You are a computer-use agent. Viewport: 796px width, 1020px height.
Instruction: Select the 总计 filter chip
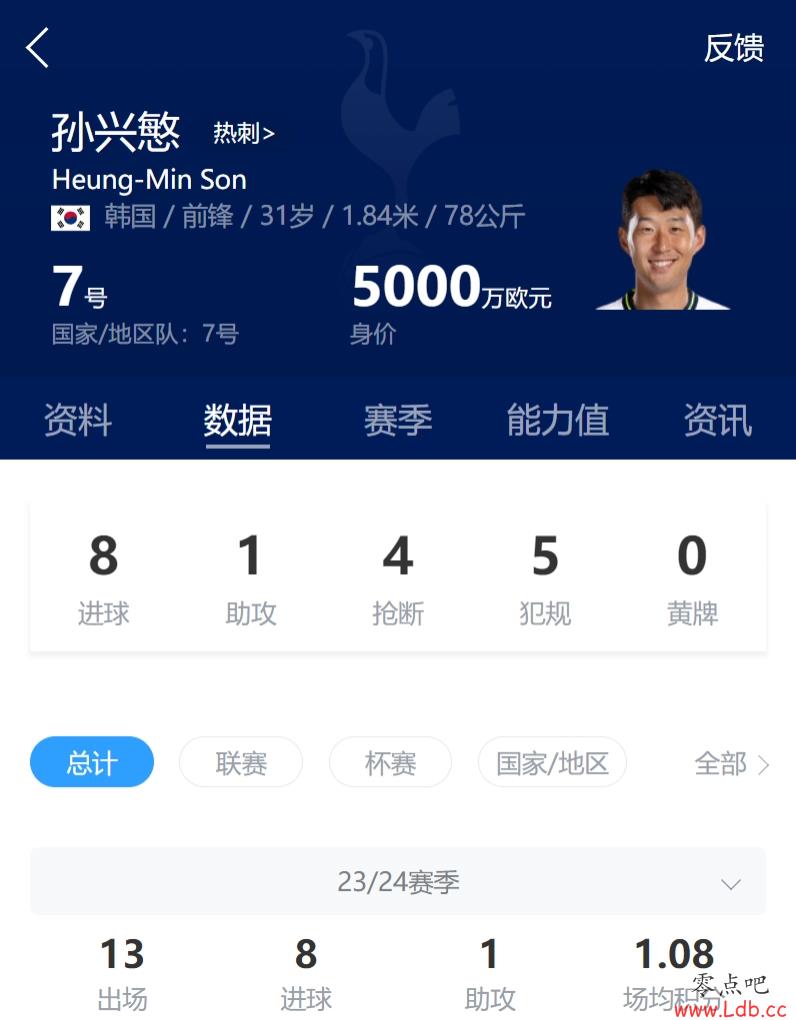(92, 763)
